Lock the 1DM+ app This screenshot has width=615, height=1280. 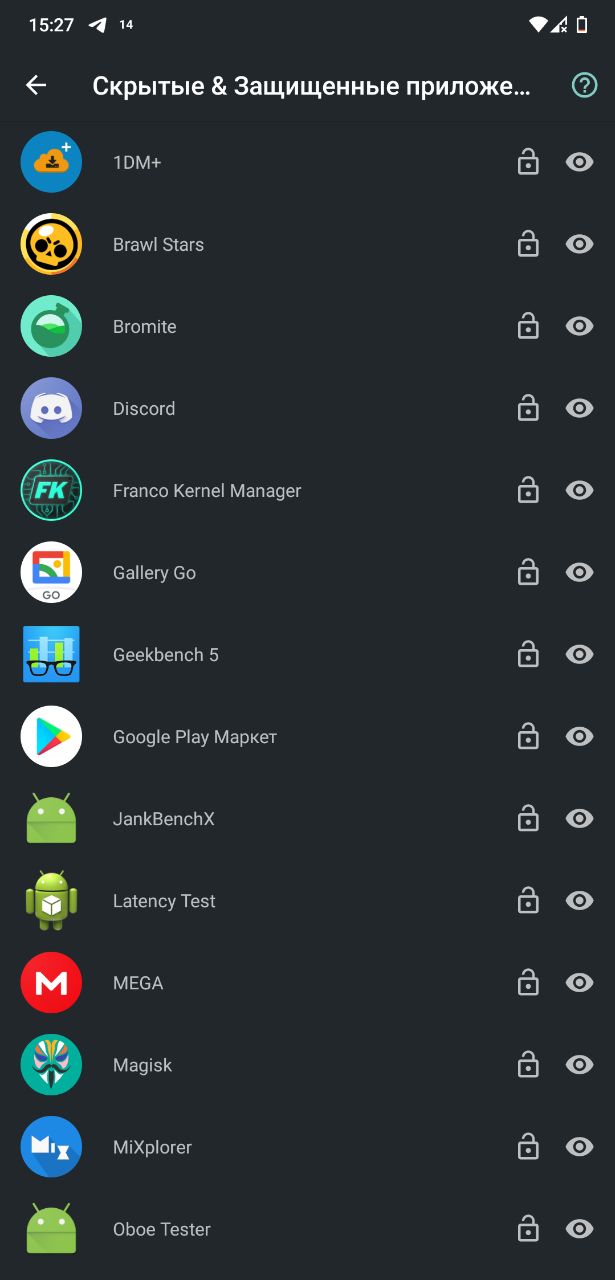(528, 162)
